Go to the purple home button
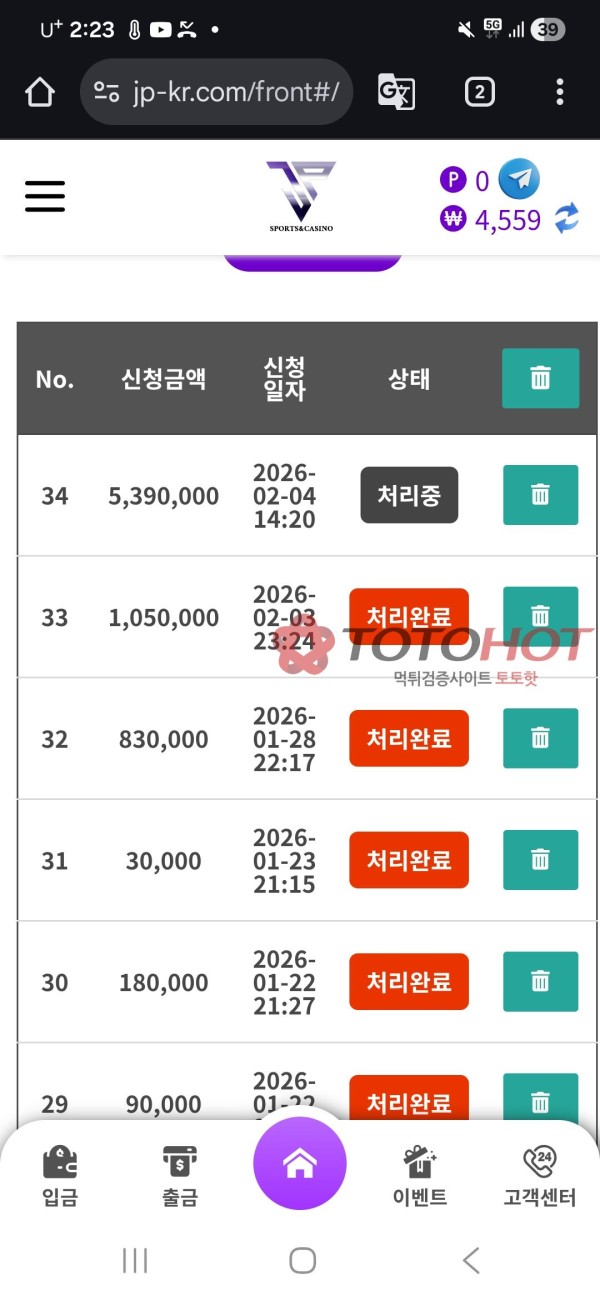Viewport: 600px width, 1300px height. coord(300,1164)
